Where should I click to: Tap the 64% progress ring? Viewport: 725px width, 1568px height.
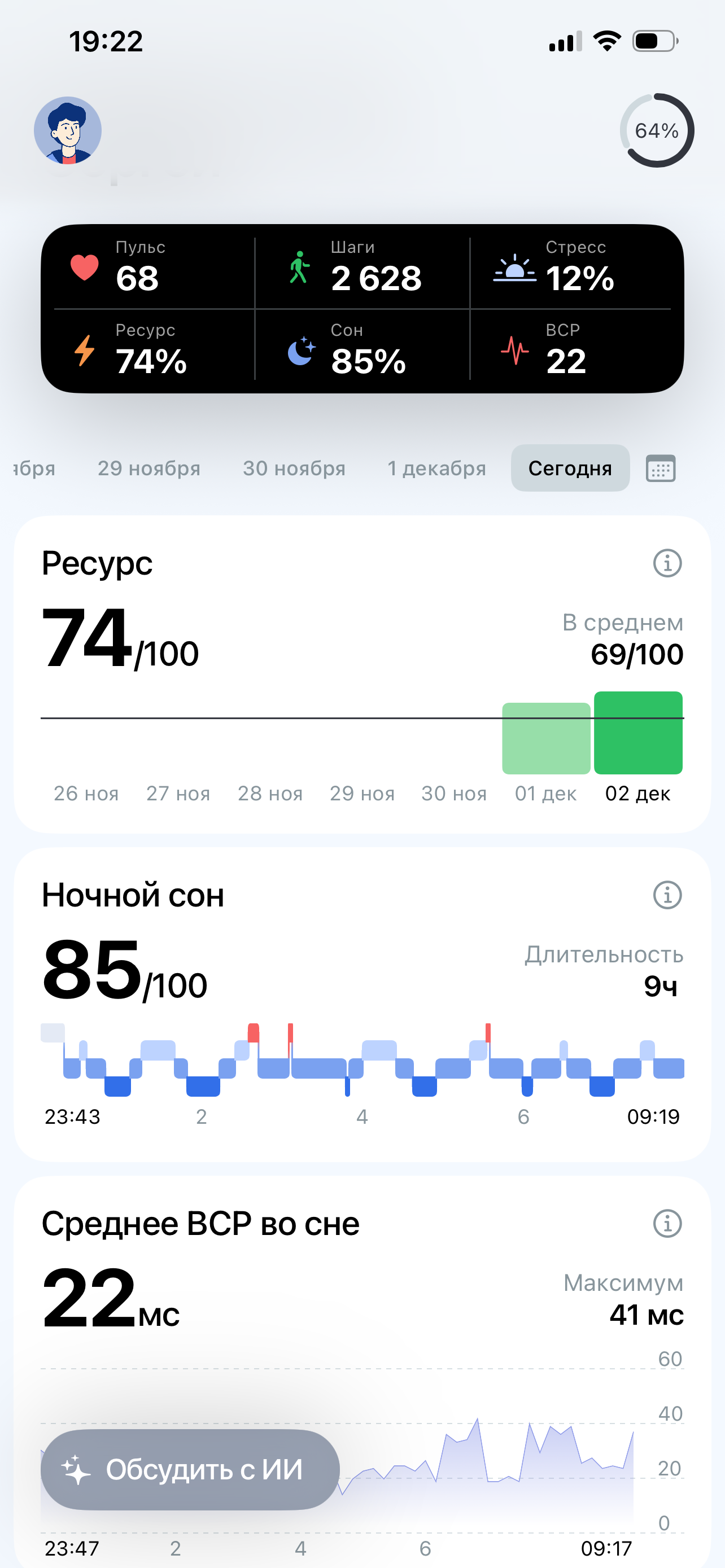(656, 130)
